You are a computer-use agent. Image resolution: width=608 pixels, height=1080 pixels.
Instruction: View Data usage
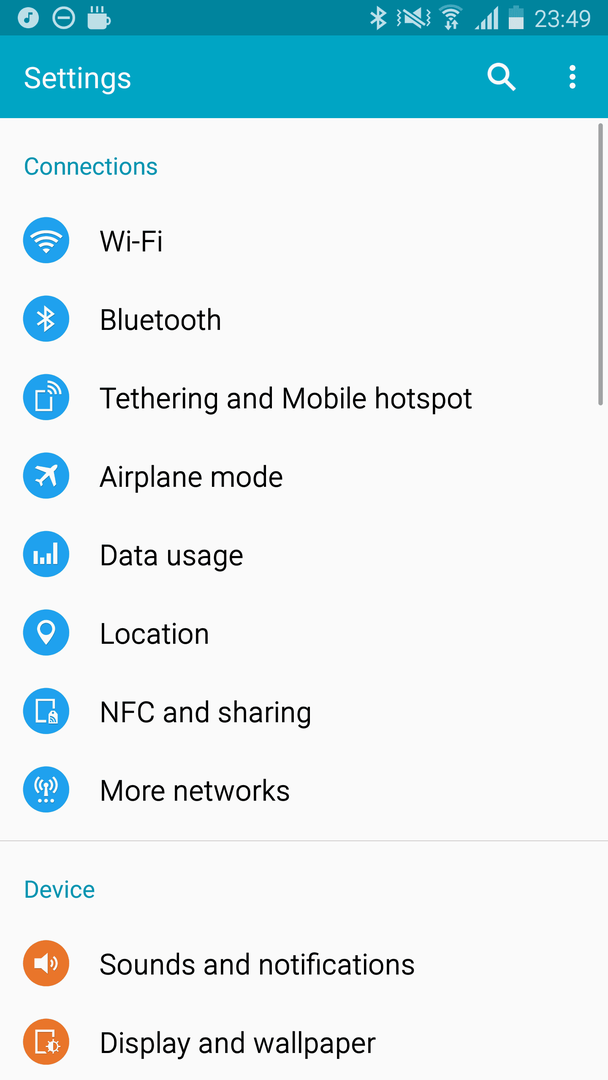click(x=304, y=555)
